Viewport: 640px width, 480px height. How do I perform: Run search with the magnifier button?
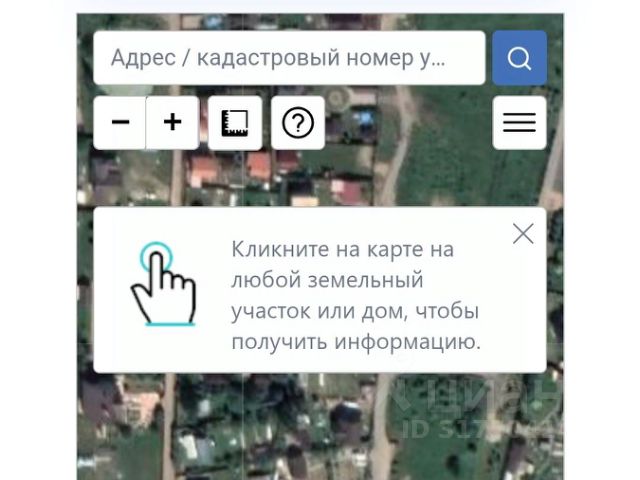point(519,58)
